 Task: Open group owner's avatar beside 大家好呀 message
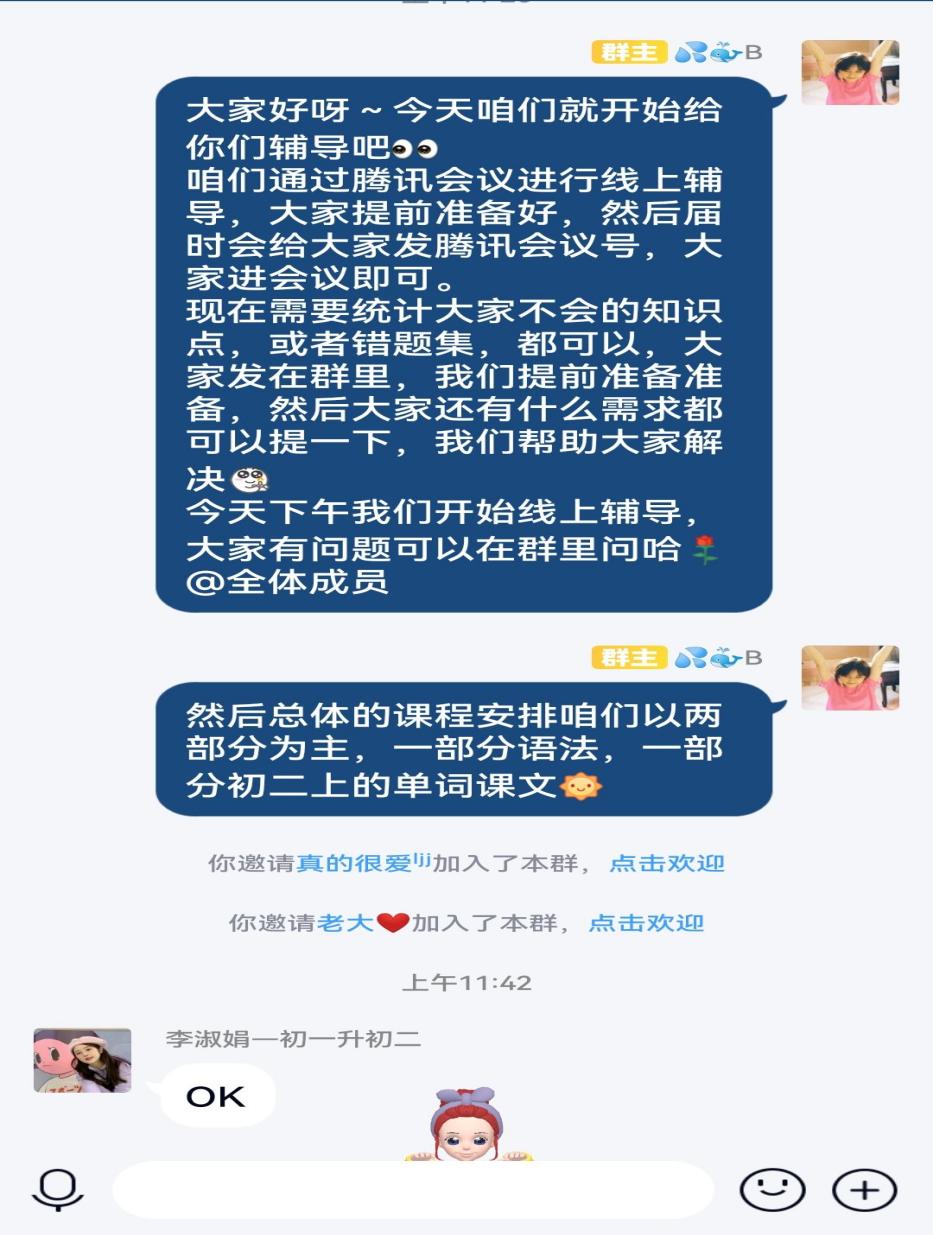point(850,72)
